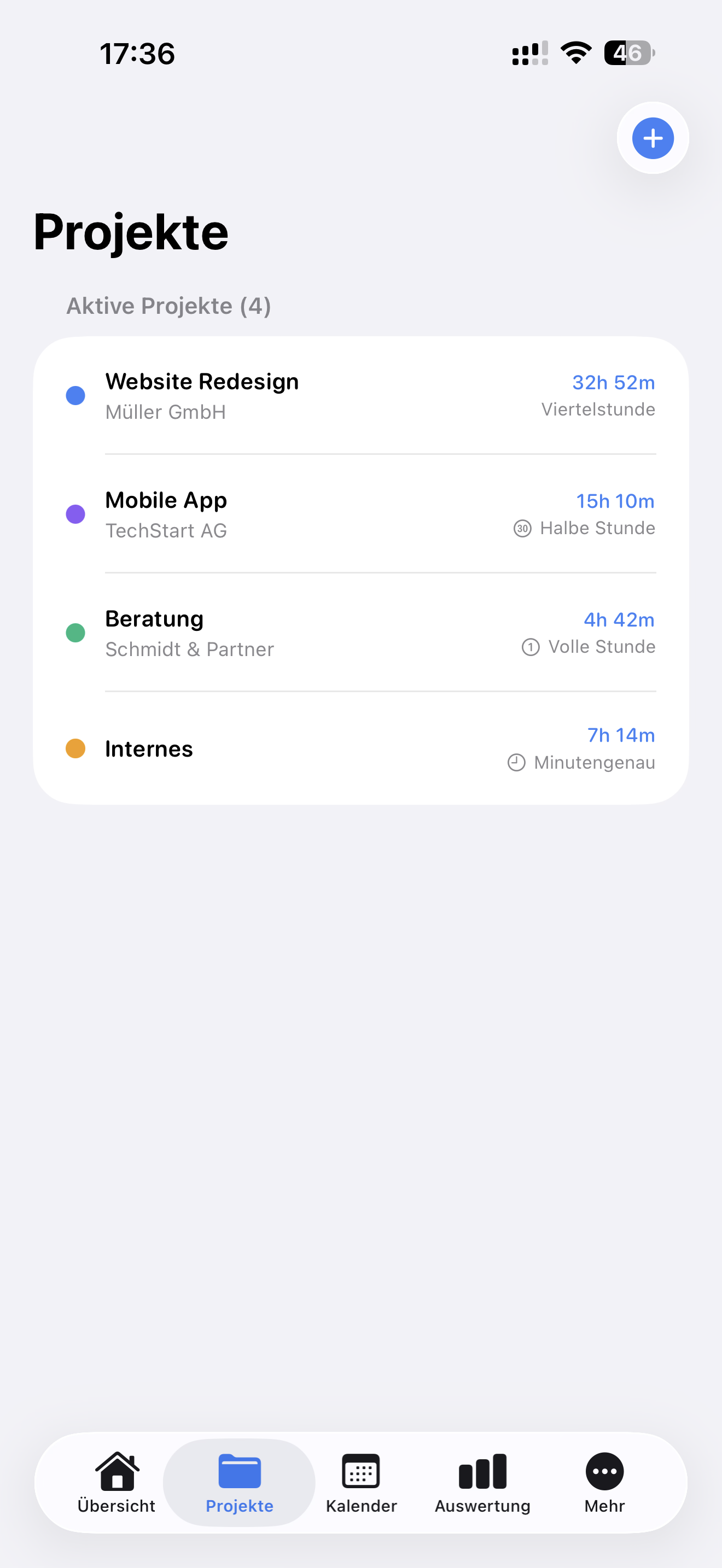
Task: Open the Mobile App project
Action: click(360, 514)
